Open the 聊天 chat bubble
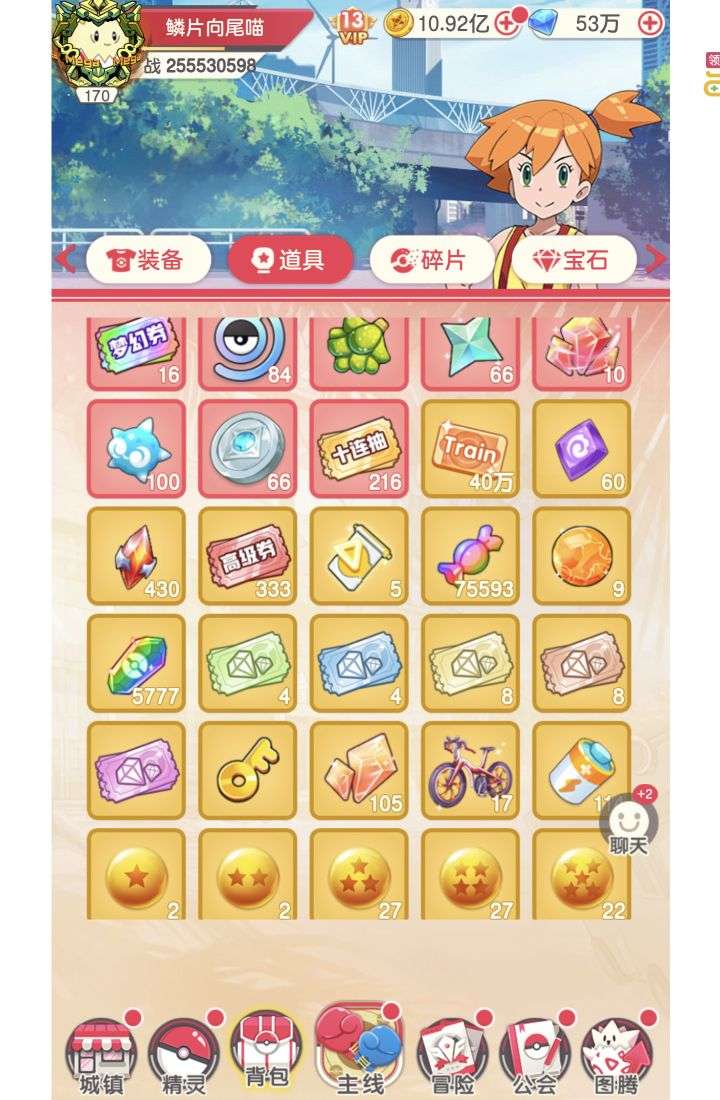This screenshot has width=720, height=1100. click(629, 825)
